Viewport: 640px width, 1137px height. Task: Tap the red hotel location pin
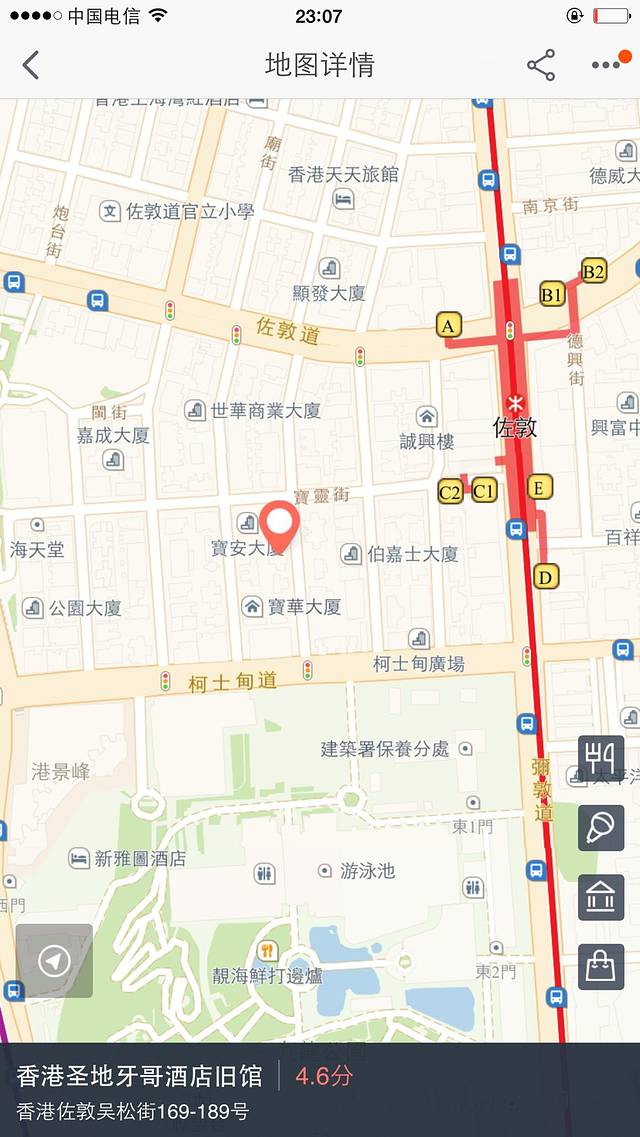(281, 526)
